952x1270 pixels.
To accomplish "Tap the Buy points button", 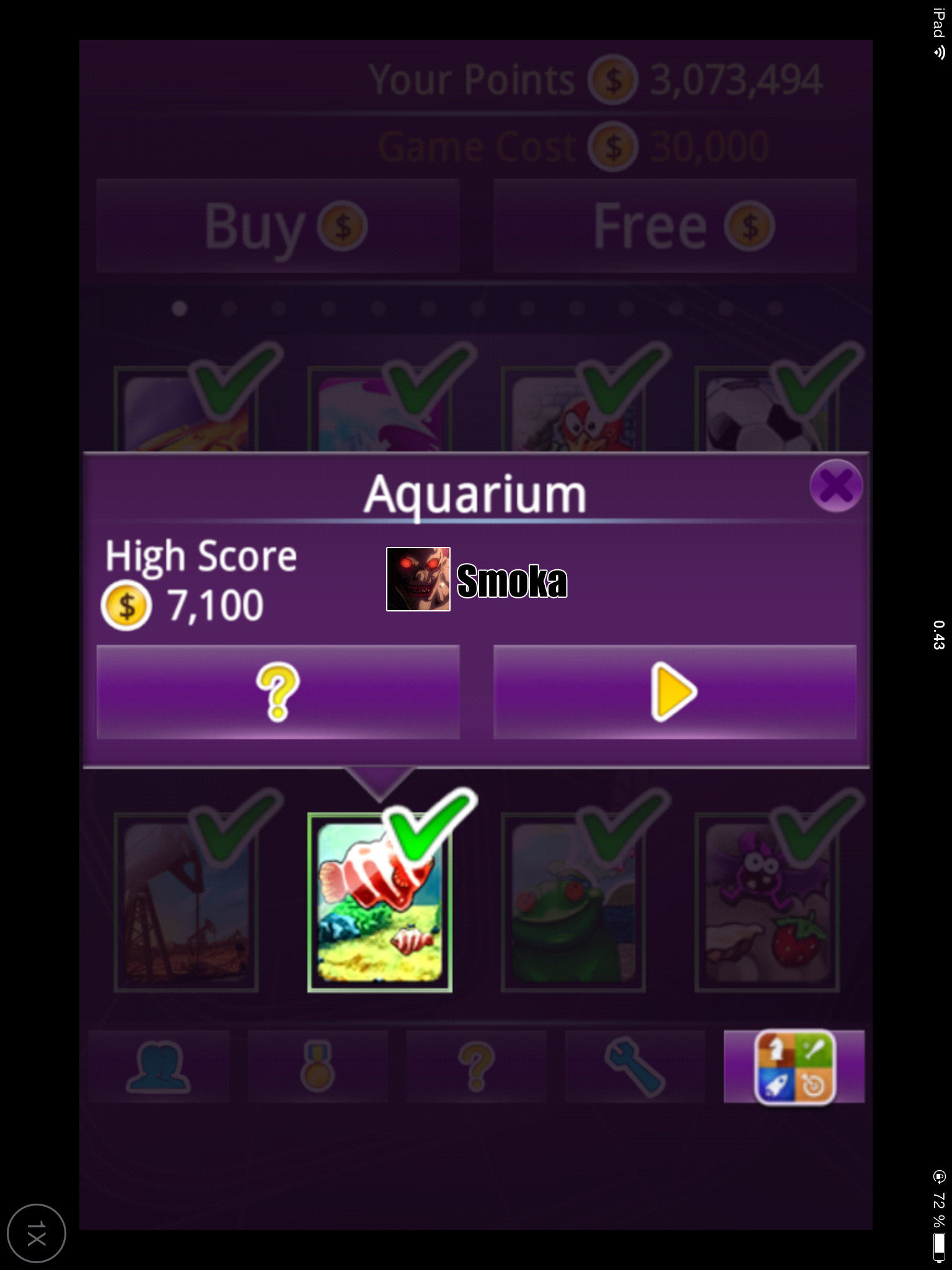I will pos(278,226).
